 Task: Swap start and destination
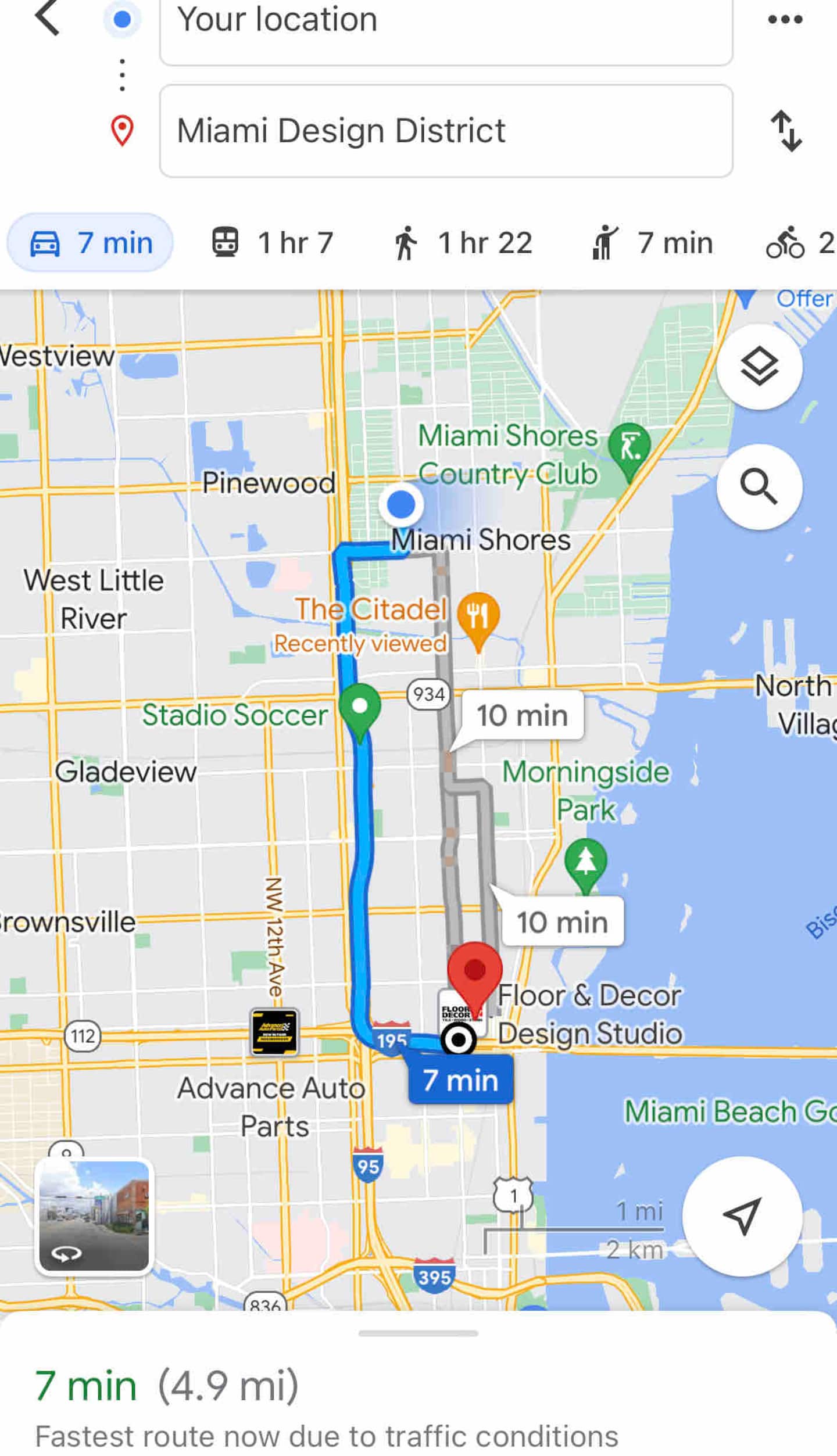pyautogui.click(x=786, y=131)
